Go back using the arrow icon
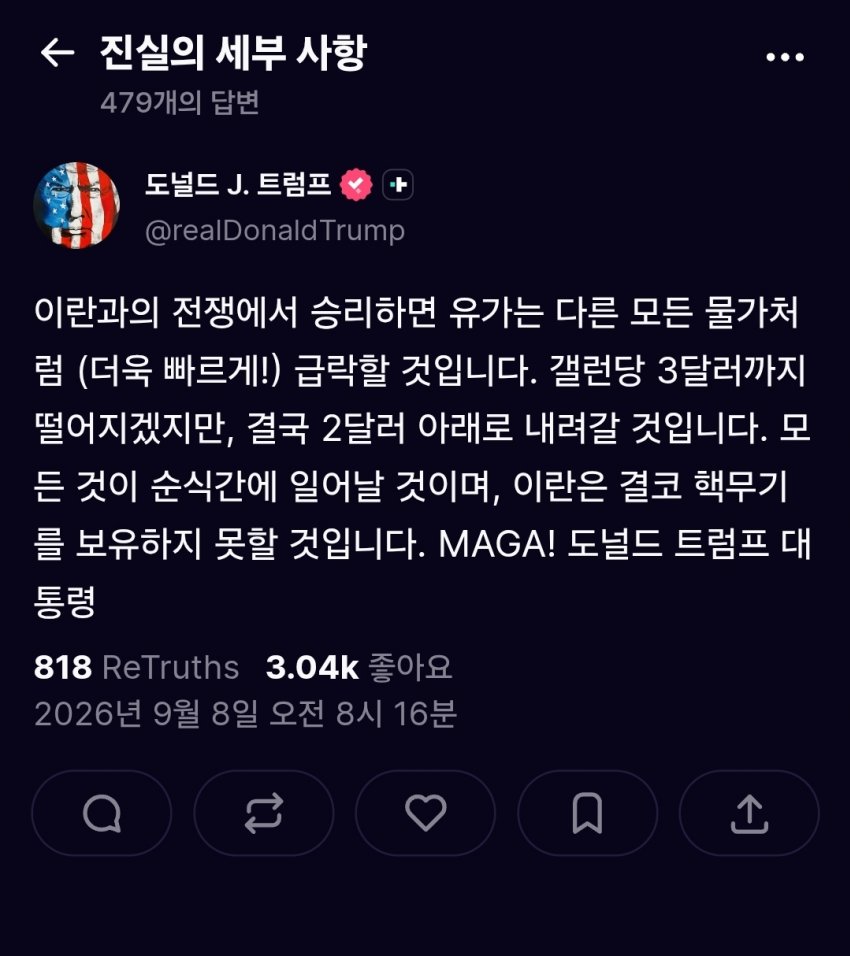The height and width of the screenshot is (956, 850). [x=57, y=52]
